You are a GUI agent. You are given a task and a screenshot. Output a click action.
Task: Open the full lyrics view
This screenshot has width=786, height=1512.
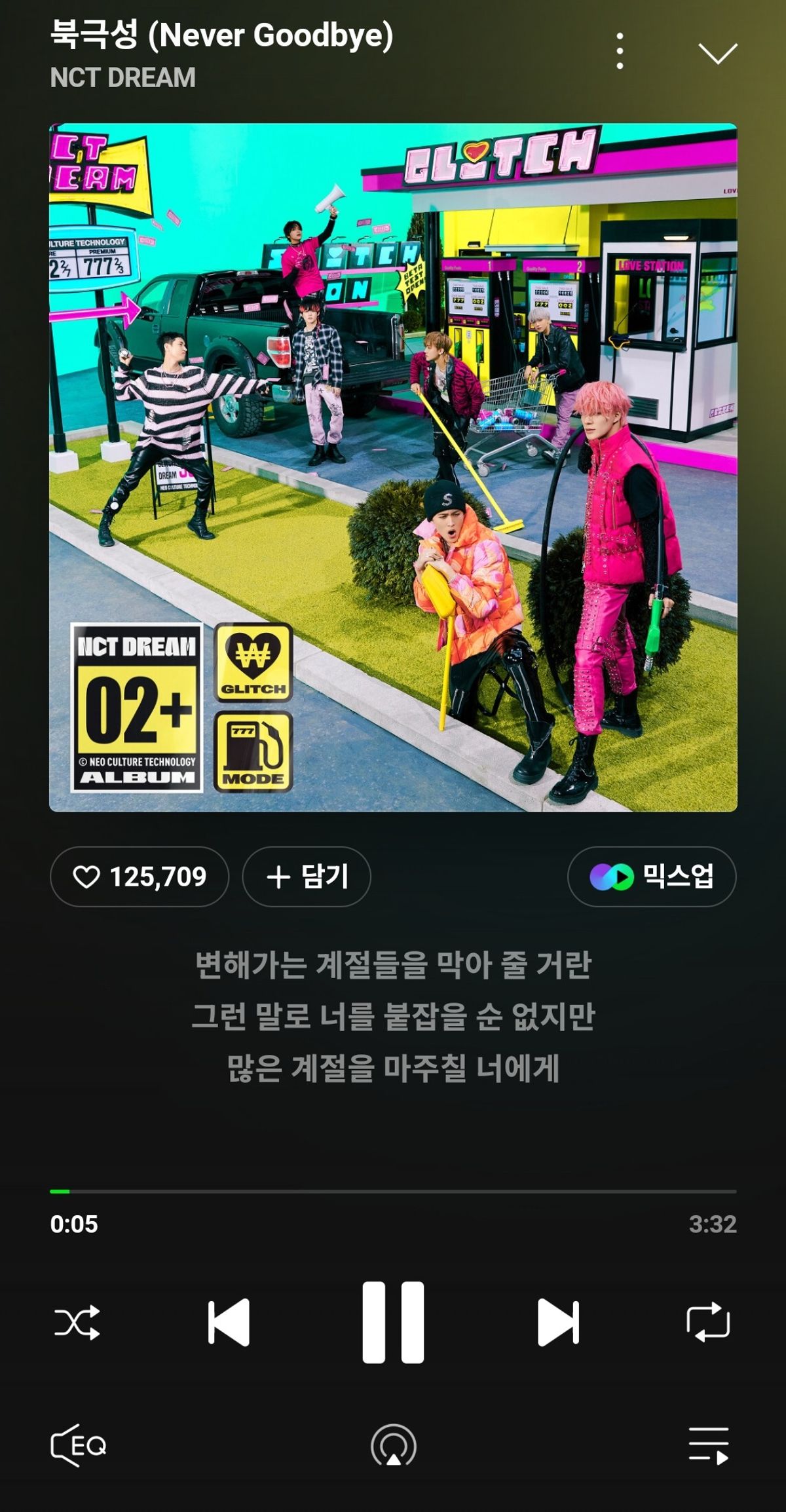pos(393,1016)
